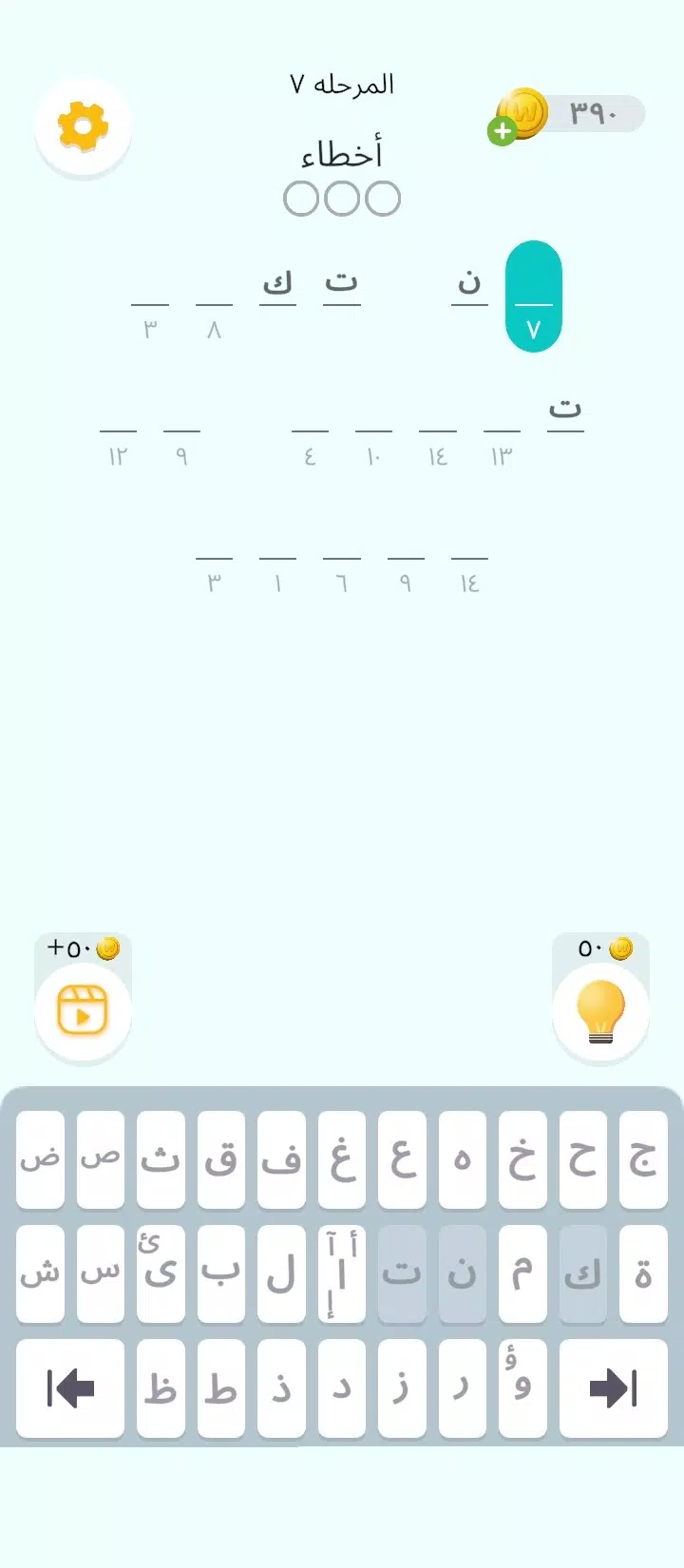Enter the letter ل
The width and height of the screenshot is (684, 1568).
[x=281, y=1273]
